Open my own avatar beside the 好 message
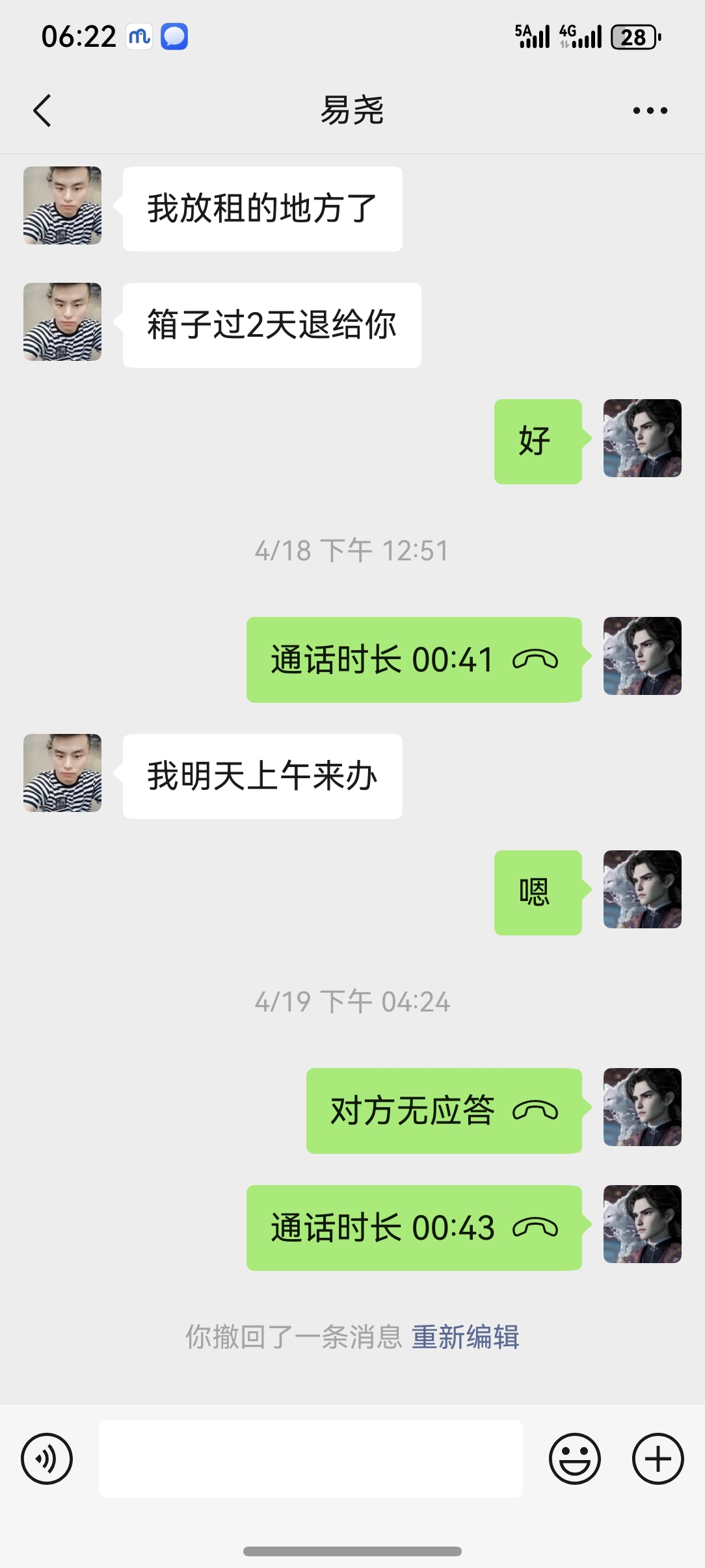705x1568 pixels. tap(643, 438)
